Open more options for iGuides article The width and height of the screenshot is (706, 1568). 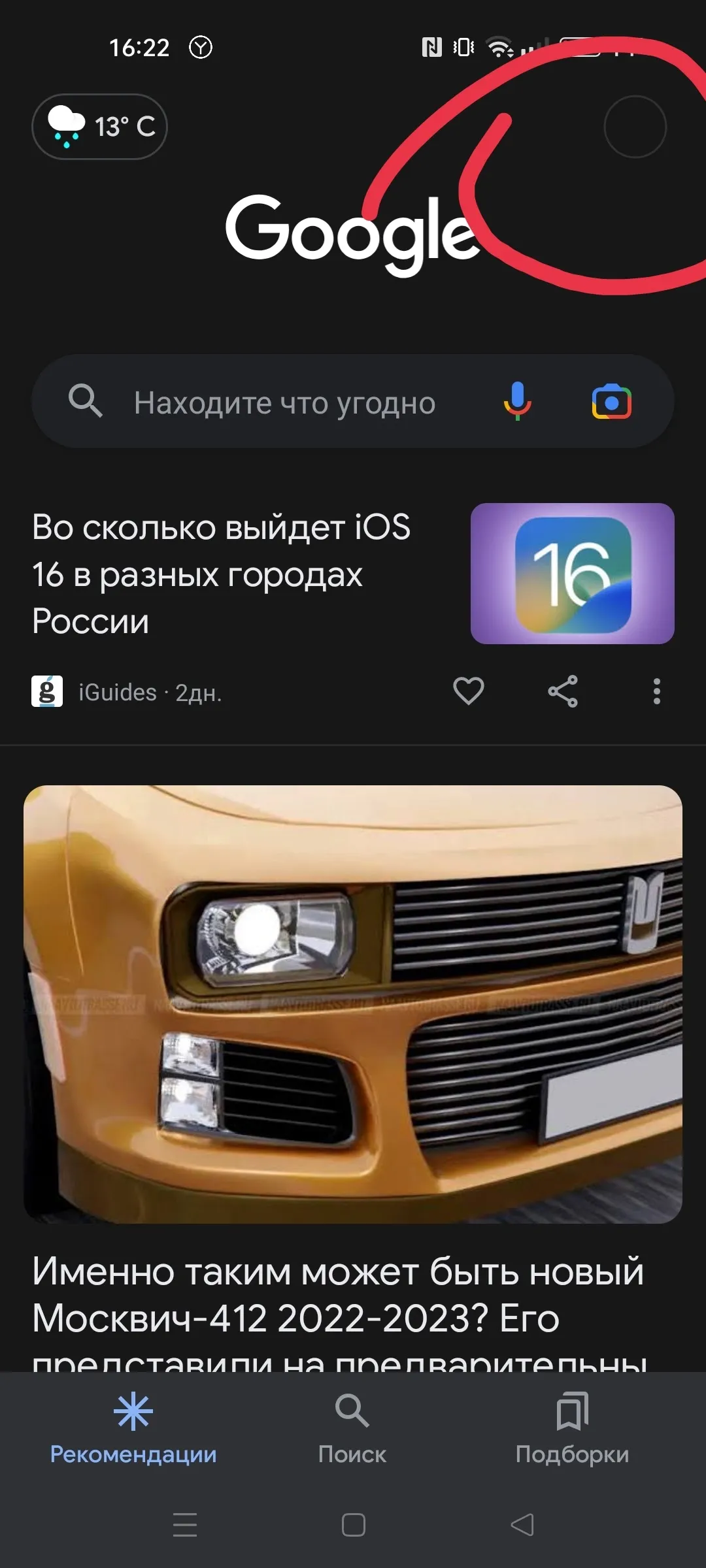pyautogui.click(x=656, y=691)
